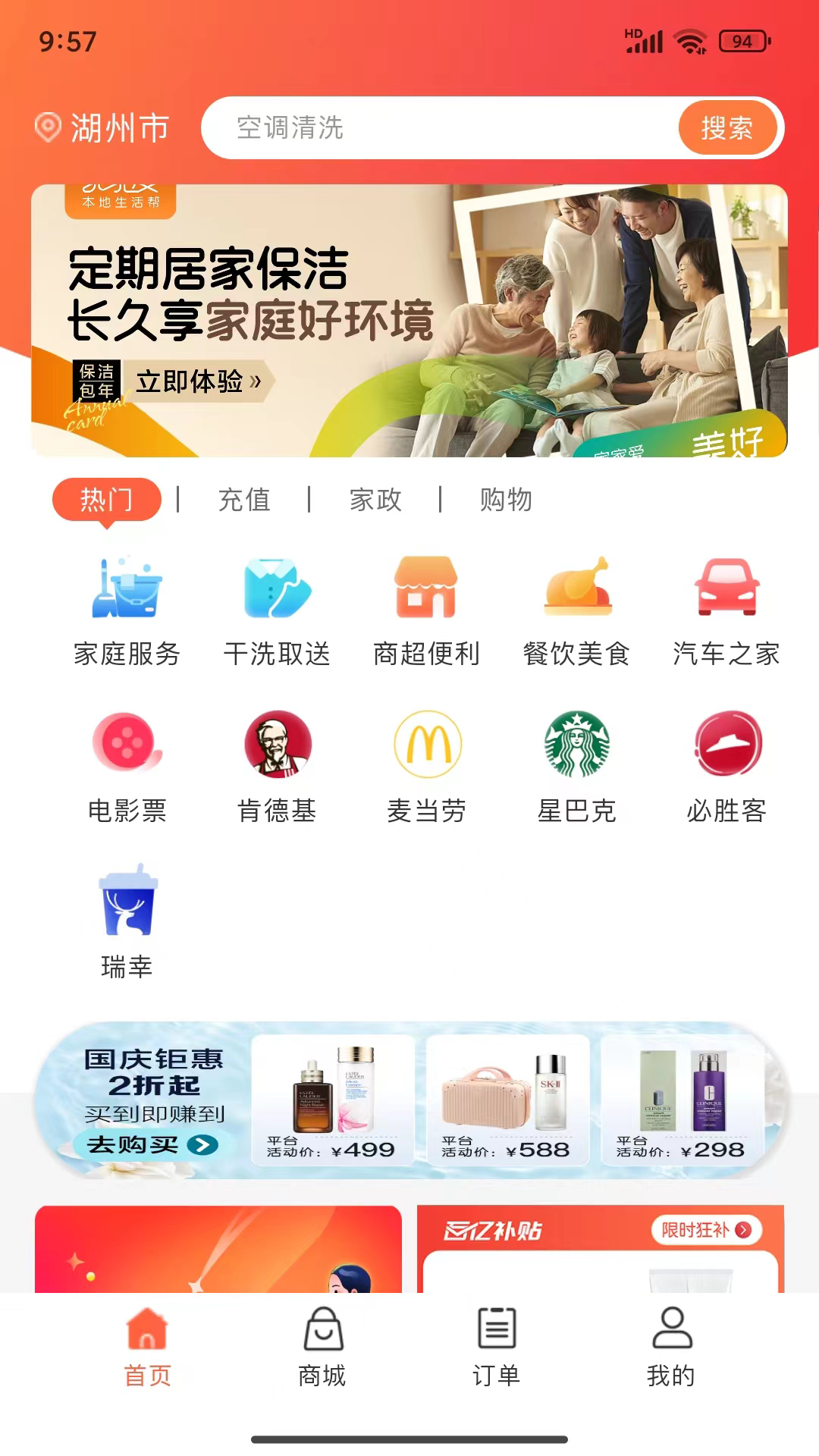Switch to the 商城 tab
This screenshot has height=1456, width=819.
(322, 1347)
